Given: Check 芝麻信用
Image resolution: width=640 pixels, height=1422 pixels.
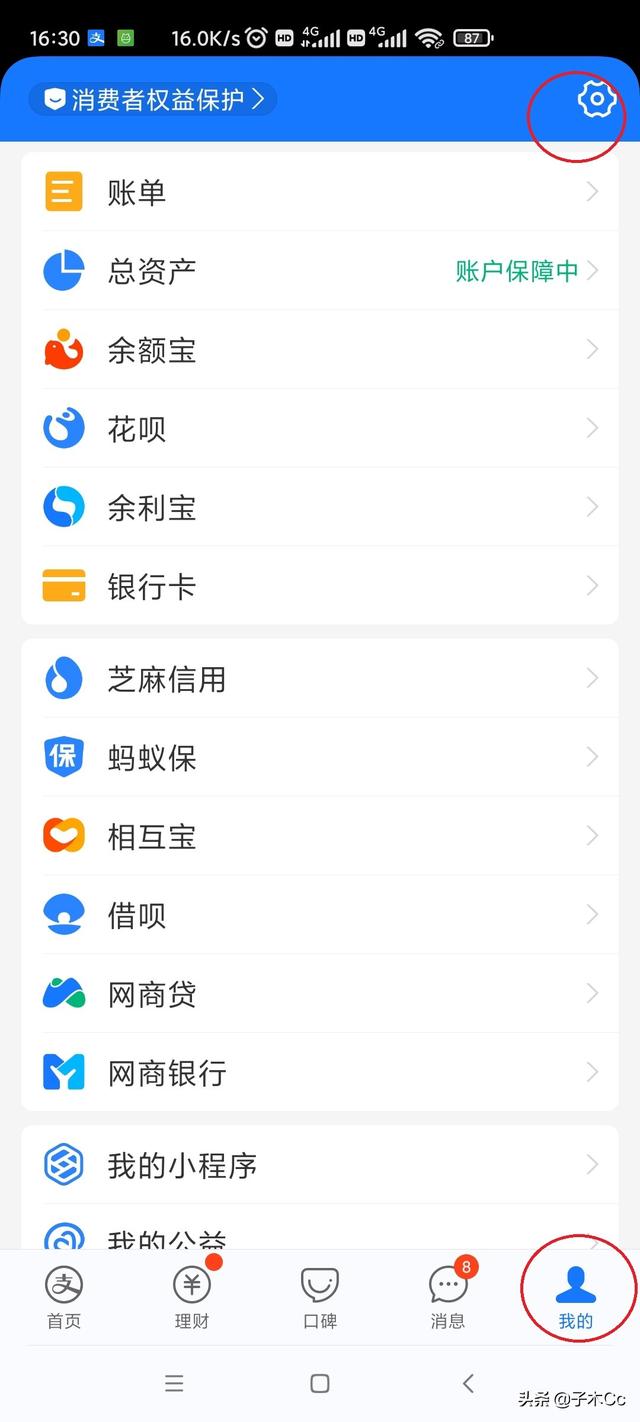Looking at the screenshot, I should [x=320, y=679].
